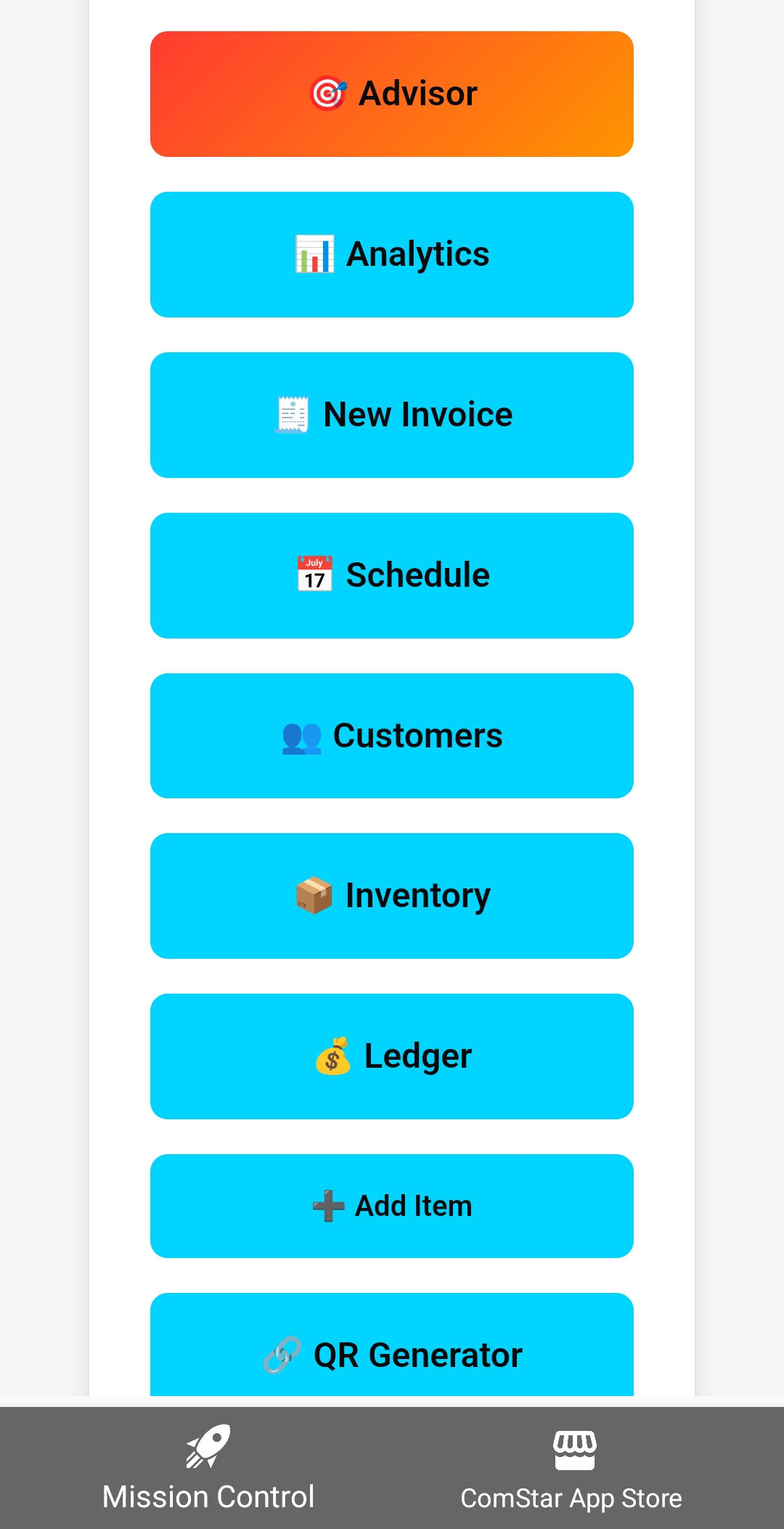Open the Advisor feature
This screenshot has width=784, height=1529.
(392, 93)
